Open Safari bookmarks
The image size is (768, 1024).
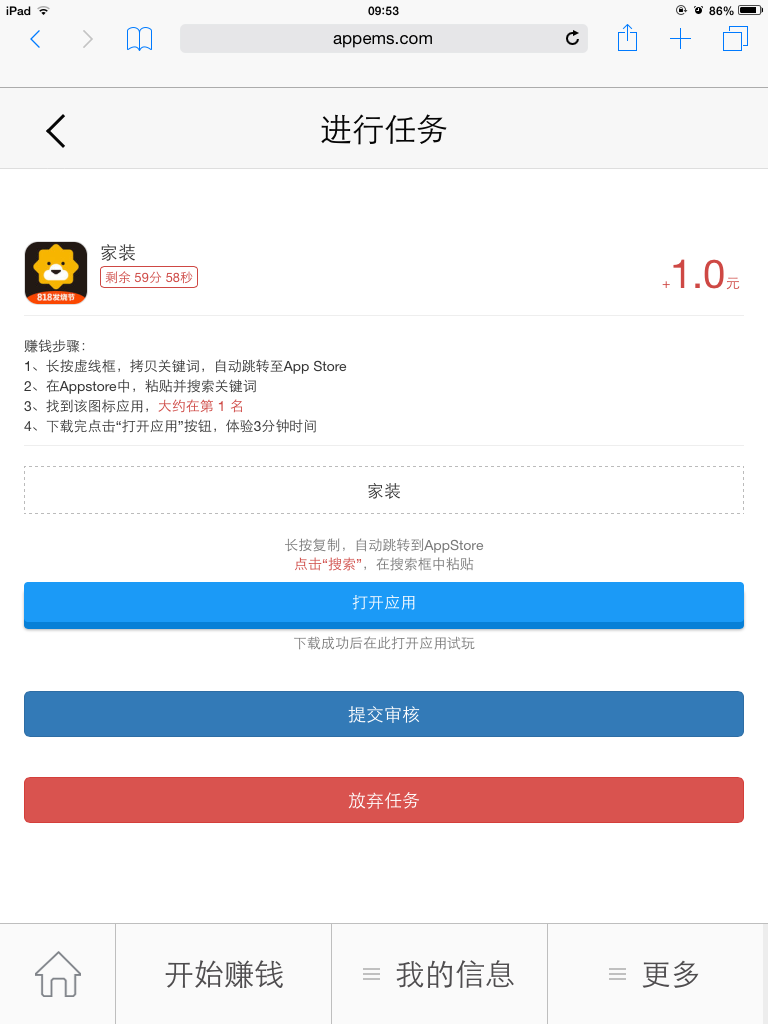[139, 39]
